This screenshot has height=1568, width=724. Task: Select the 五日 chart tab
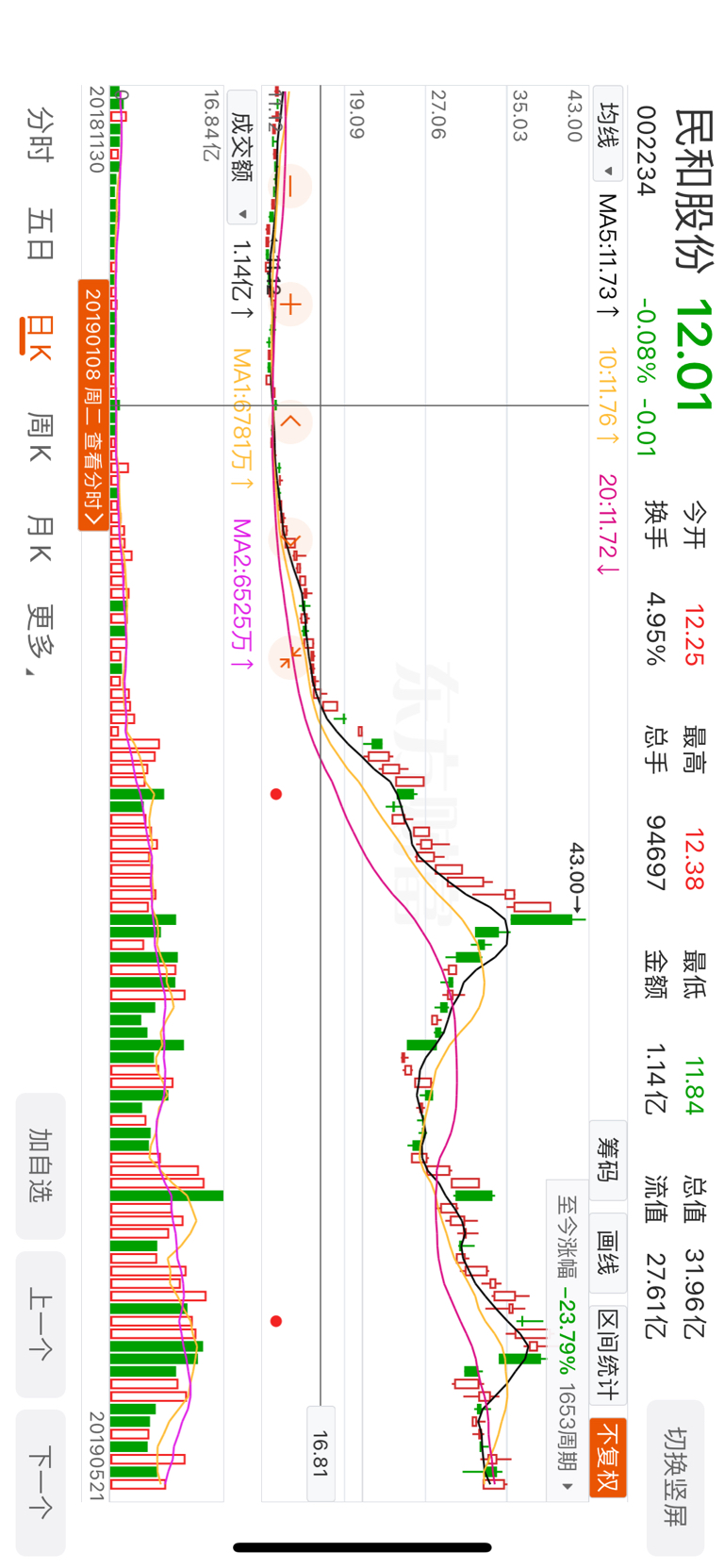[40, 234]
